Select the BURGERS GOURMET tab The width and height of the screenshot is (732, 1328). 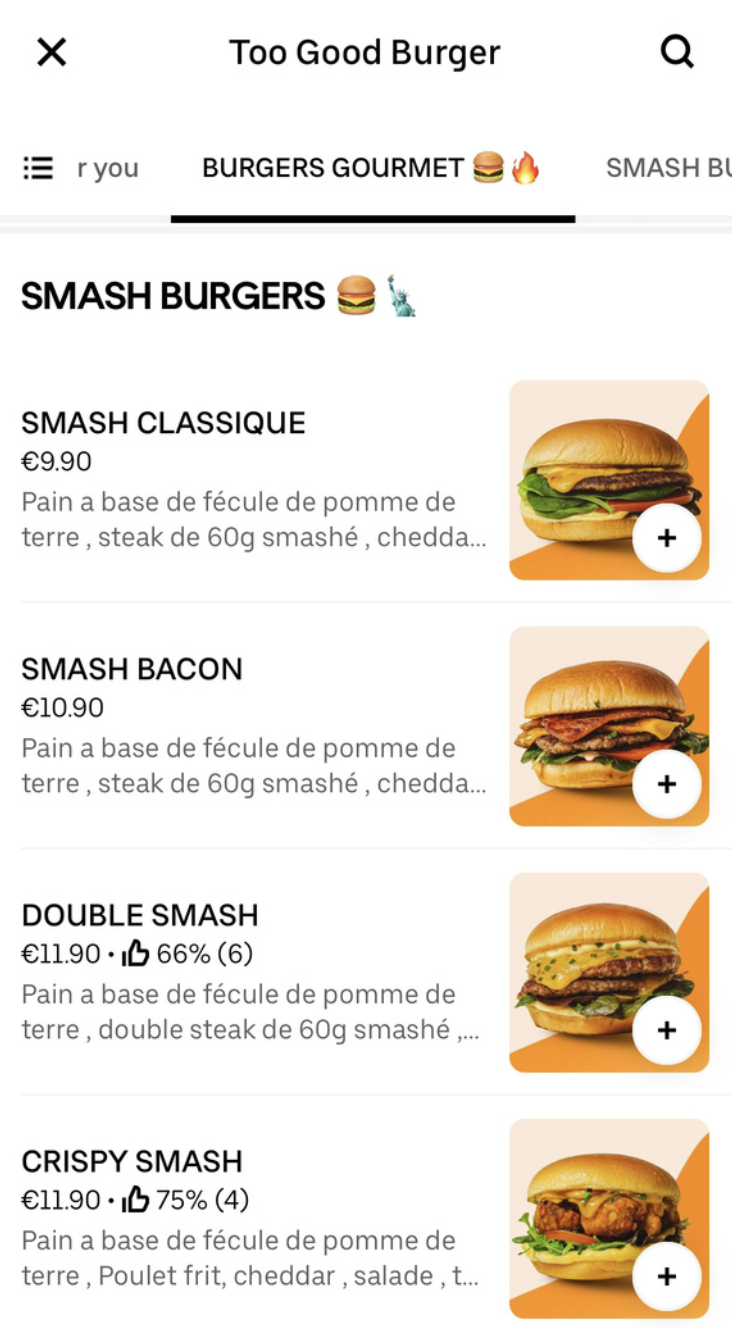point(371,168)
